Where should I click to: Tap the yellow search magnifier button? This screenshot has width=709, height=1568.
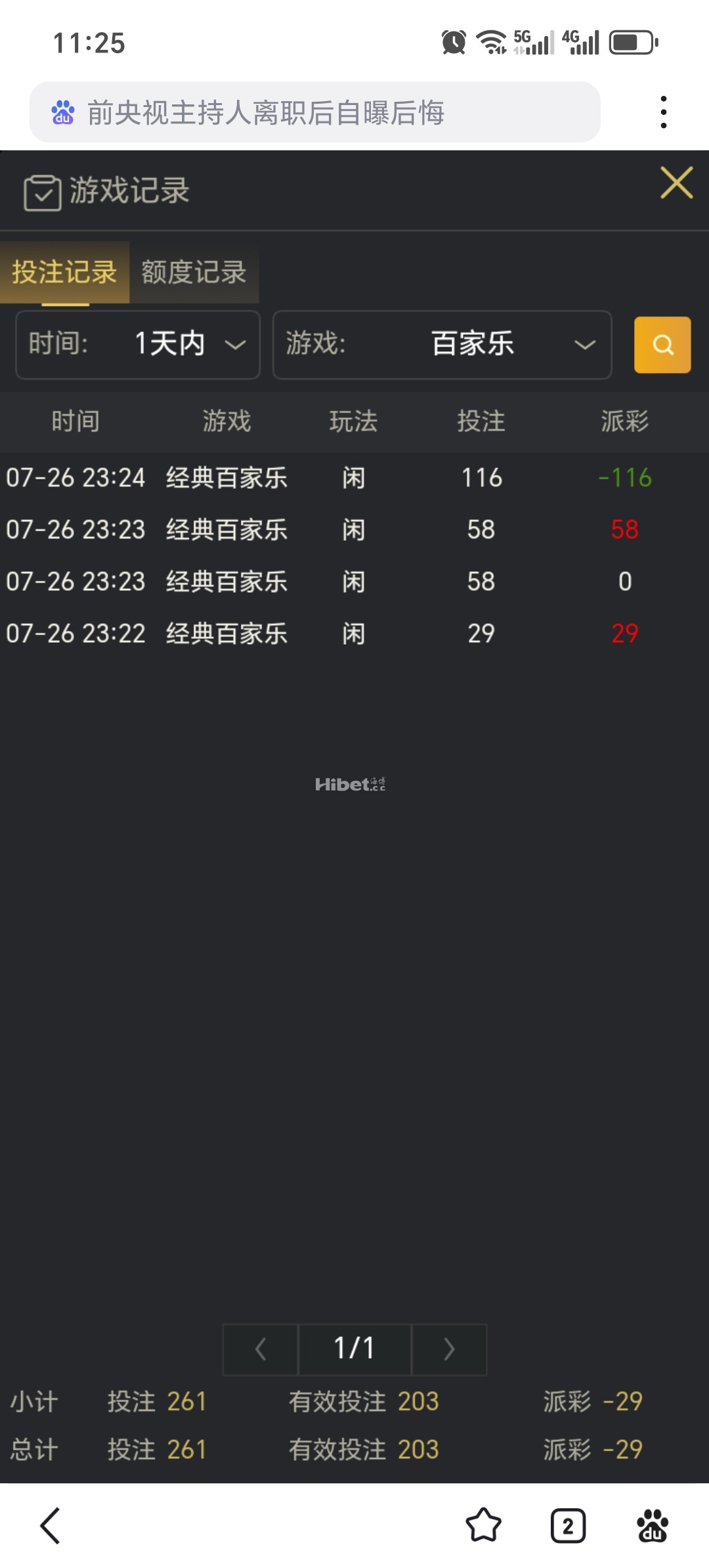pos(662,345)
